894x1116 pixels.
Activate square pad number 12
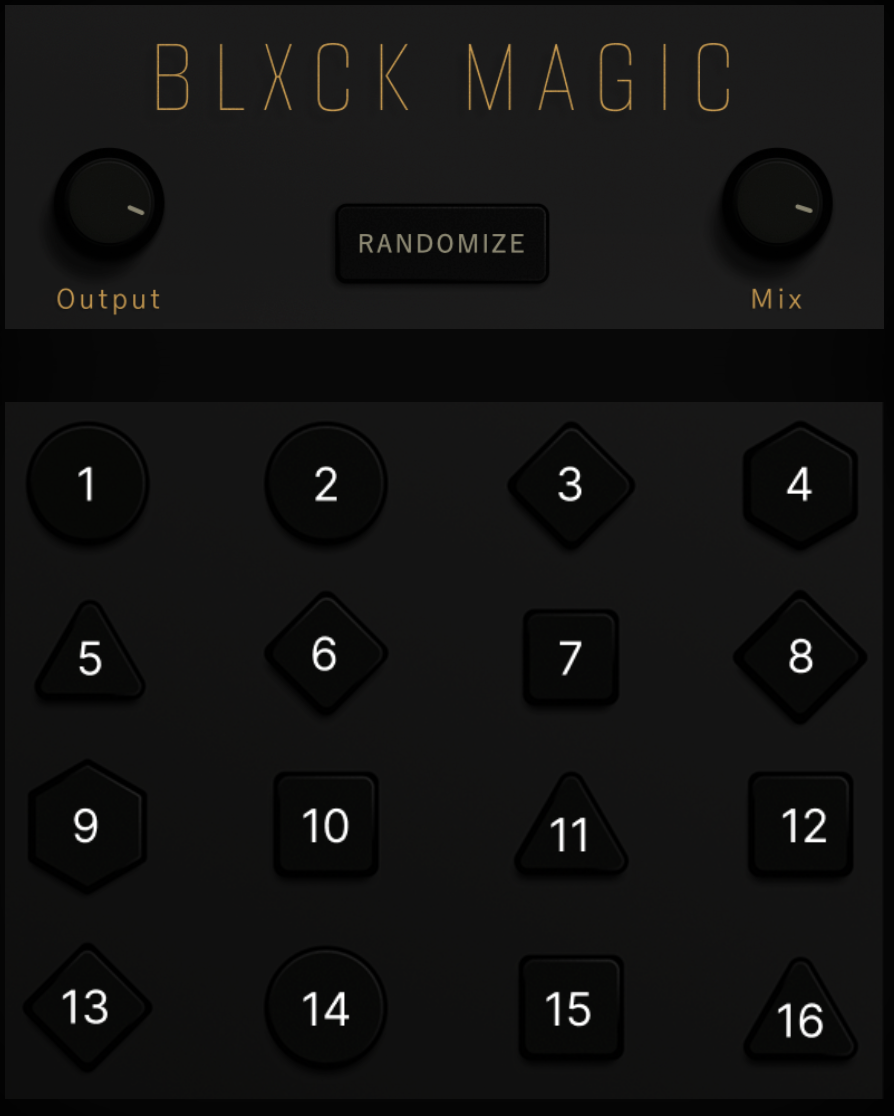point(801,826)
